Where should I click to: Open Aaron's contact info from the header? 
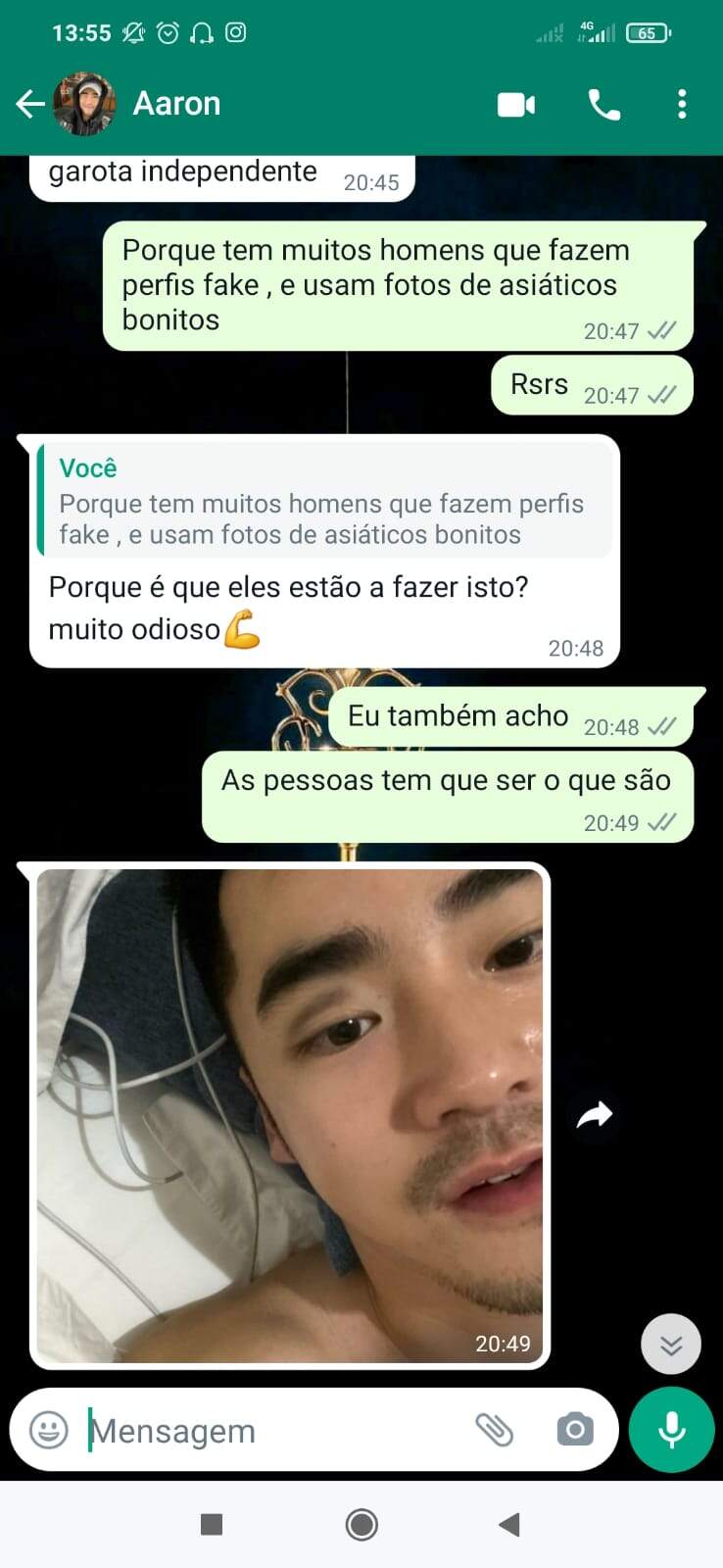tap(177, 104)
